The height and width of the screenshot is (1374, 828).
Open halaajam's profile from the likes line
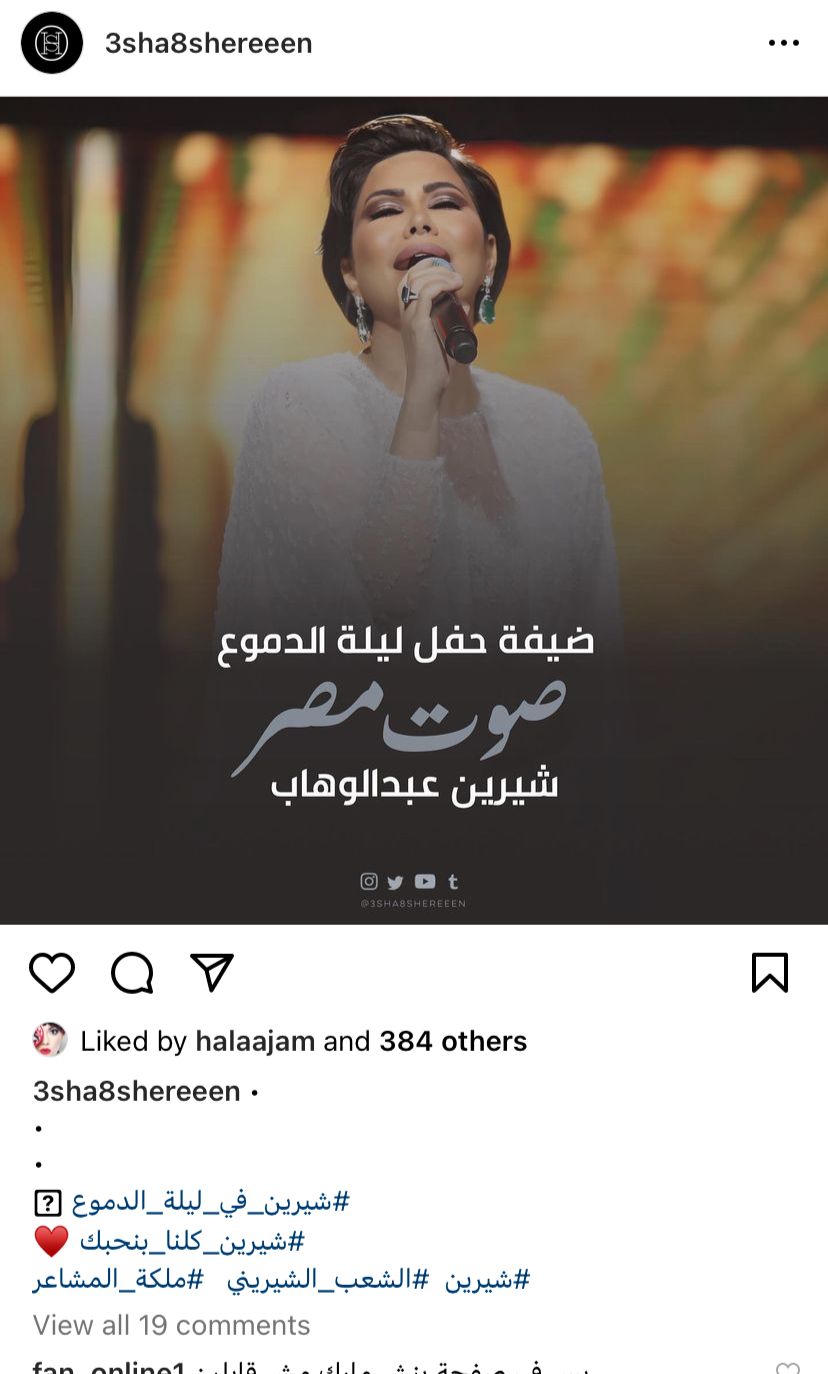coord(258,1041)
